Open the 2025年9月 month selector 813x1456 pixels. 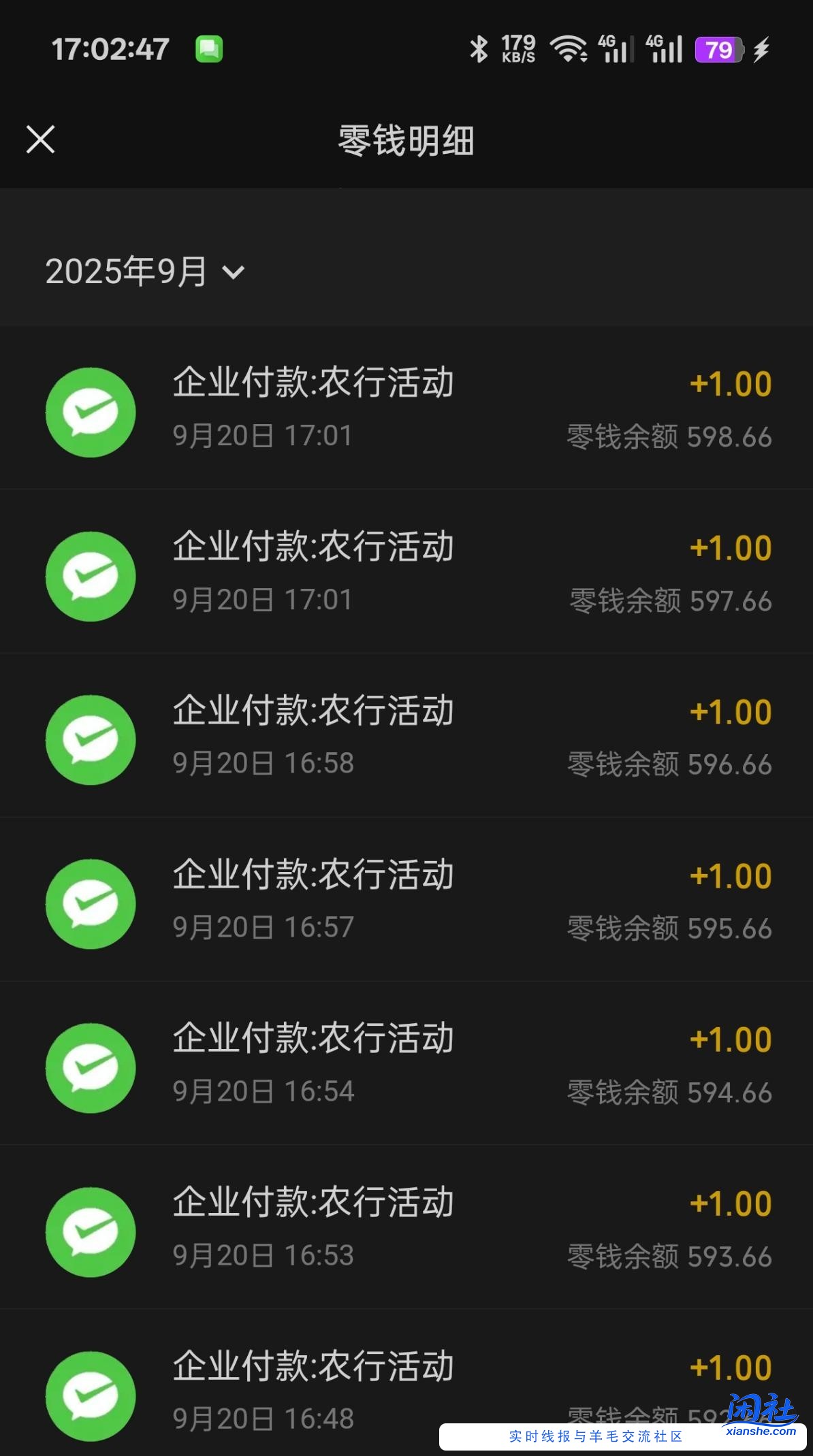coord(126,272)
